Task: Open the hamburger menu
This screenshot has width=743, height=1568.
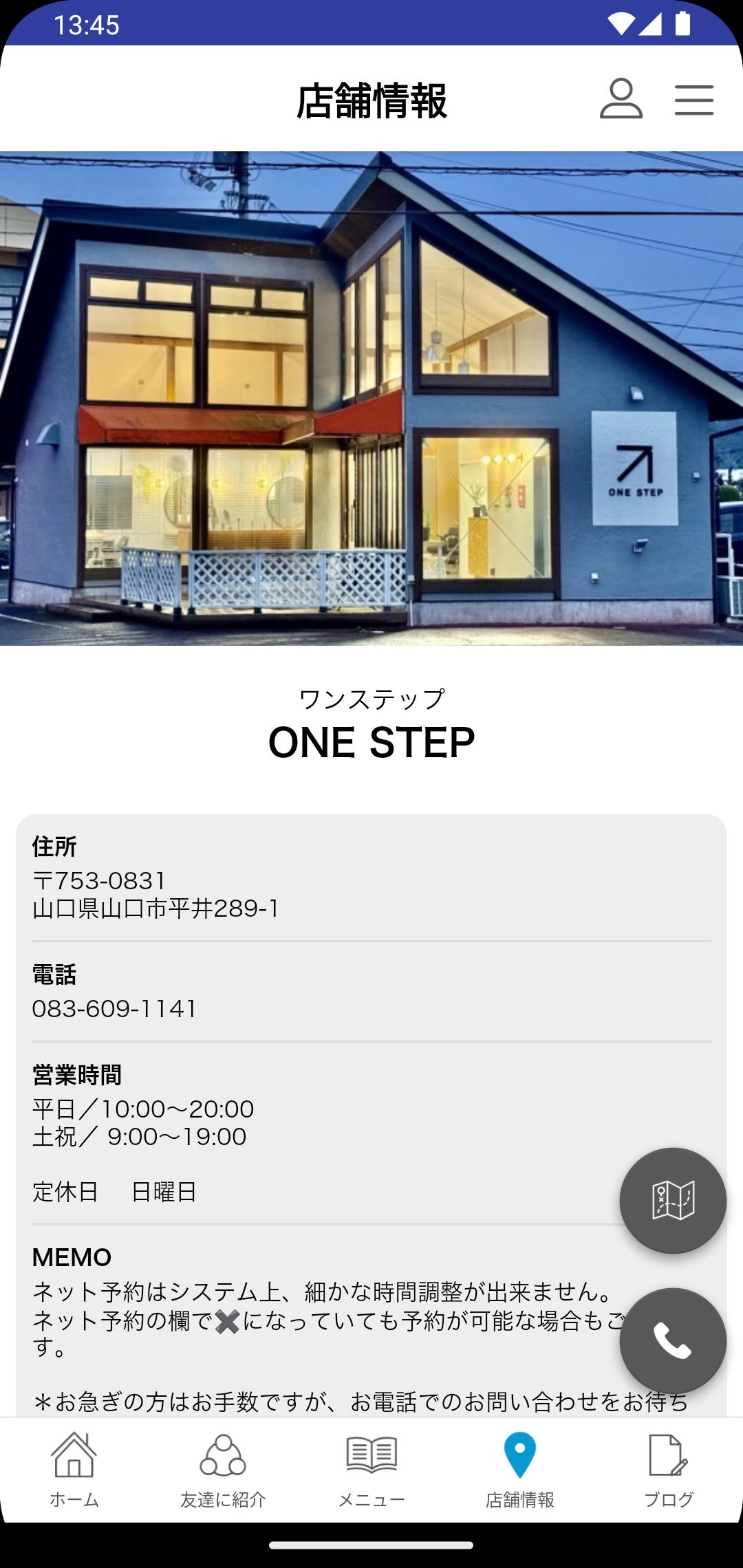Action: click(x=693, y=100)
